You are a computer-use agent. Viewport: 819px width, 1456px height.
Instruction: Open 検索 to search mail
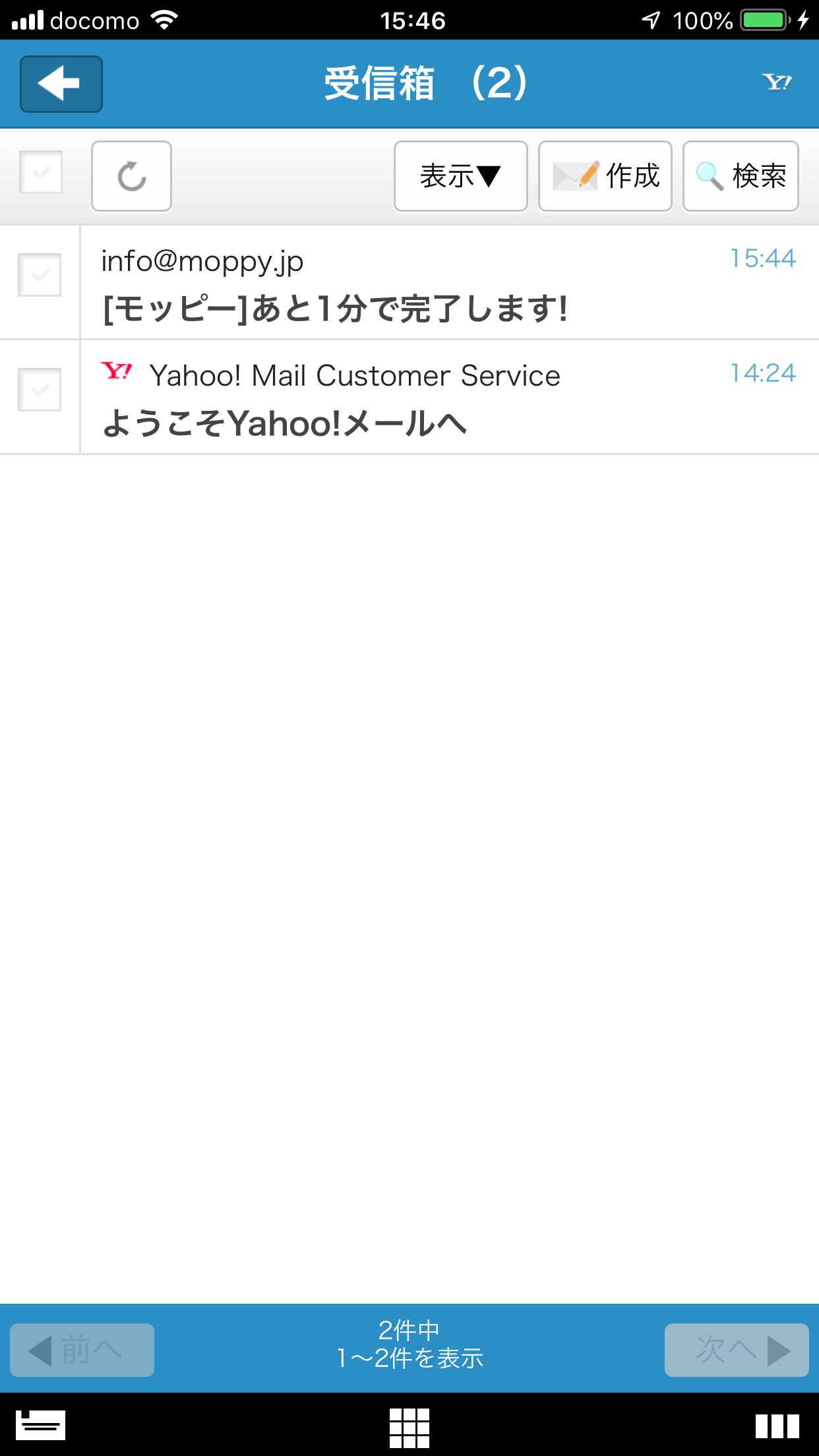[741, 176]
